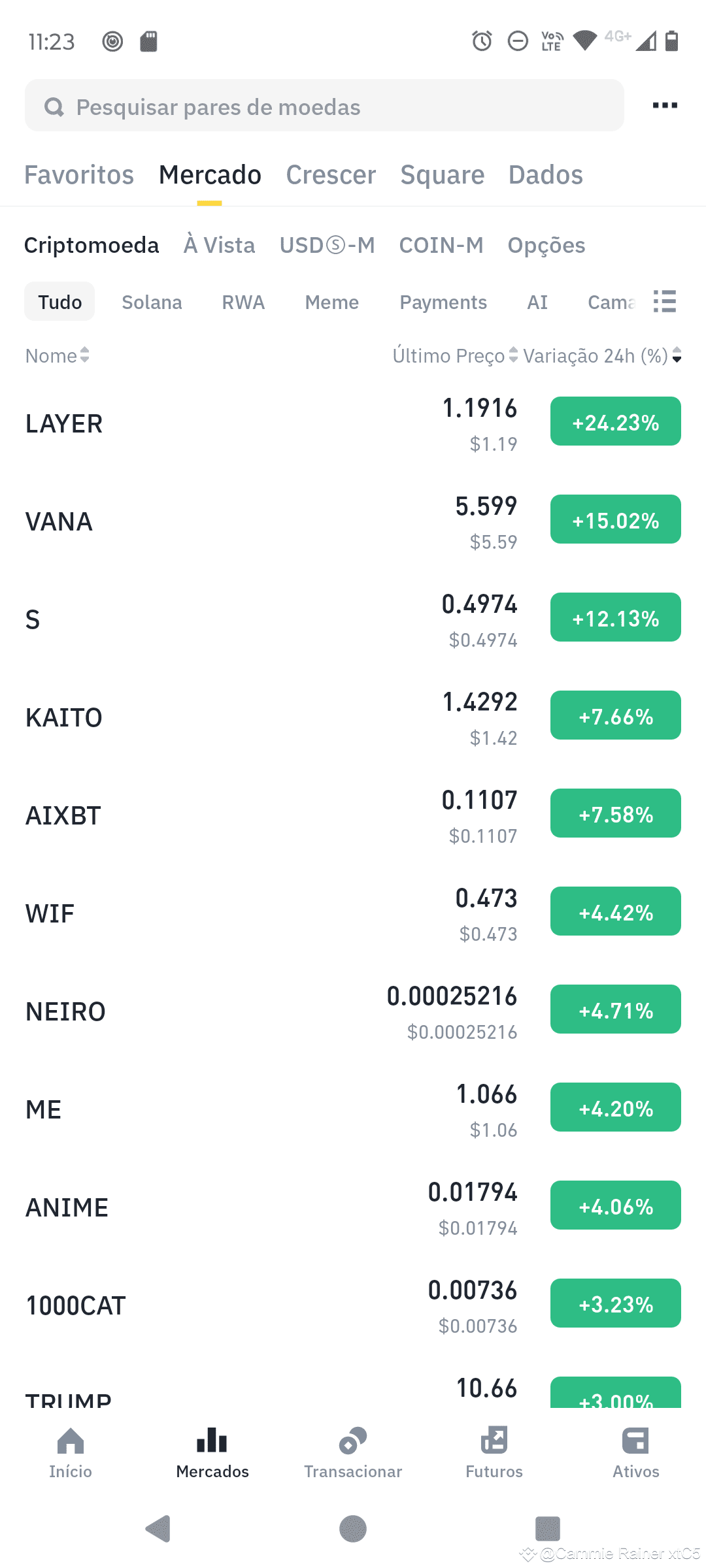Image resolution: width=706 pixels, height=1568 pixels.
Task: Switch to the Favoritos tab
Action: [78, 174]
